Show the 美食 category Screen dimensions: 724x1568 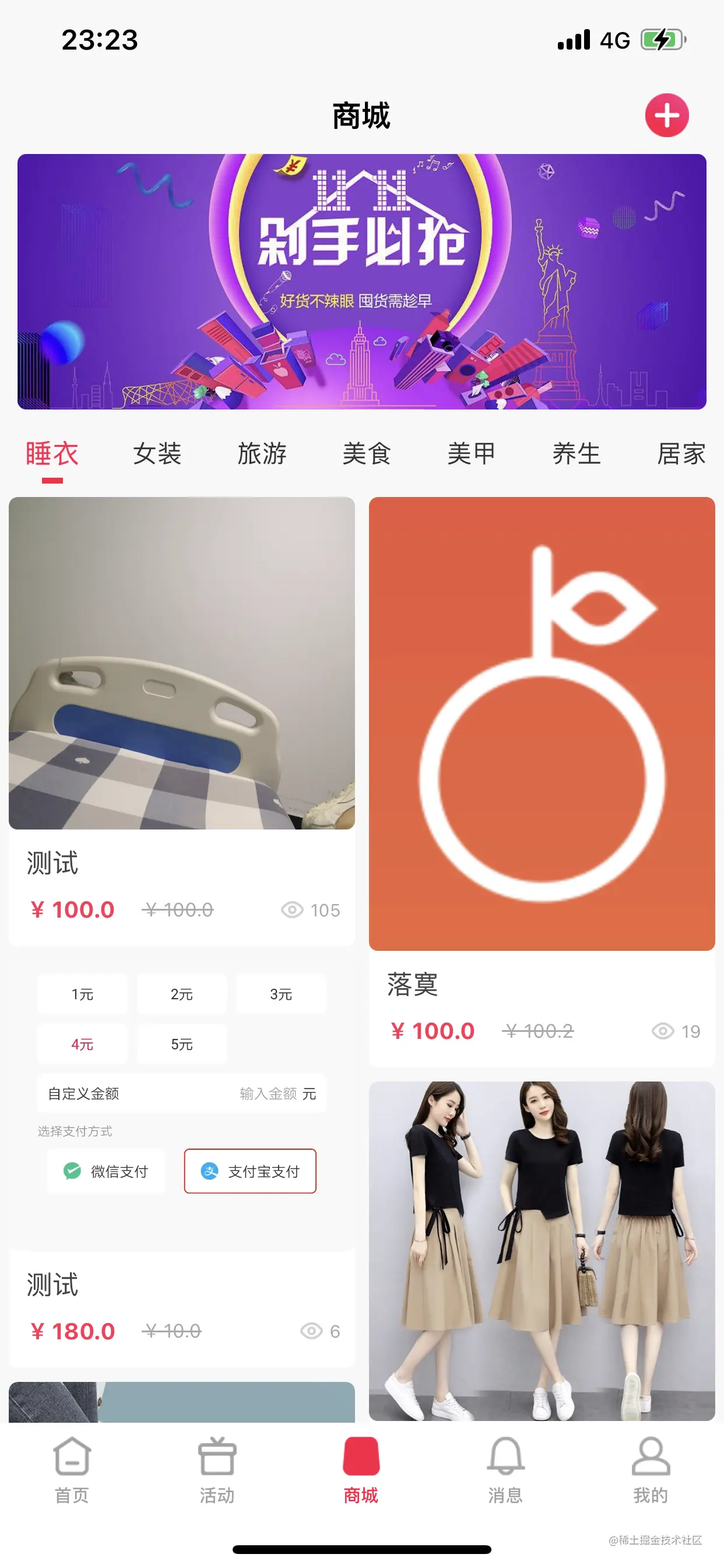(x=366, y=454)
